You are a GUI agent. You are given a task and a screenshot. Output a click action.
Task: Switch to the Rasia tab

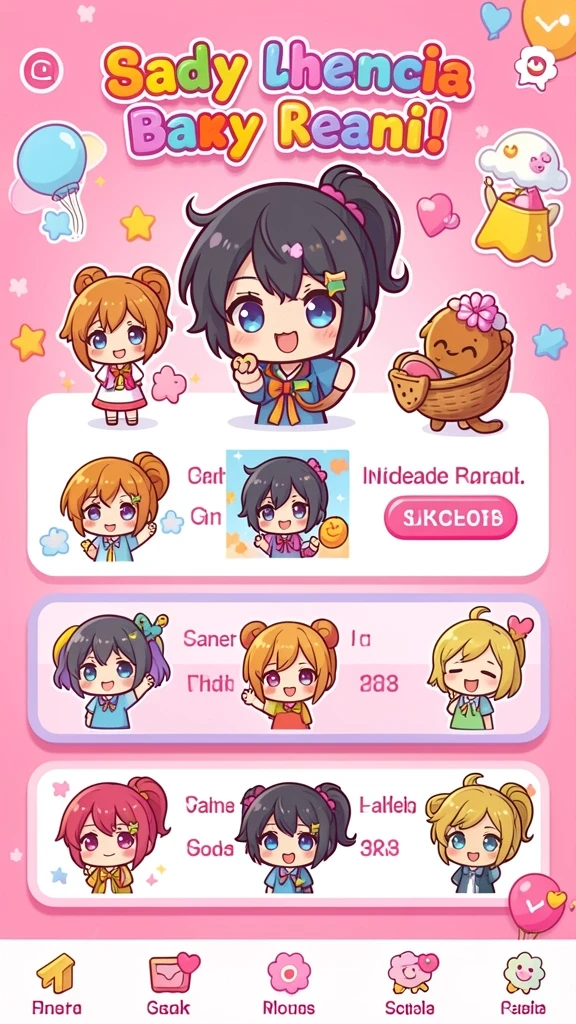pyautogui.click(x=523, y=984)
